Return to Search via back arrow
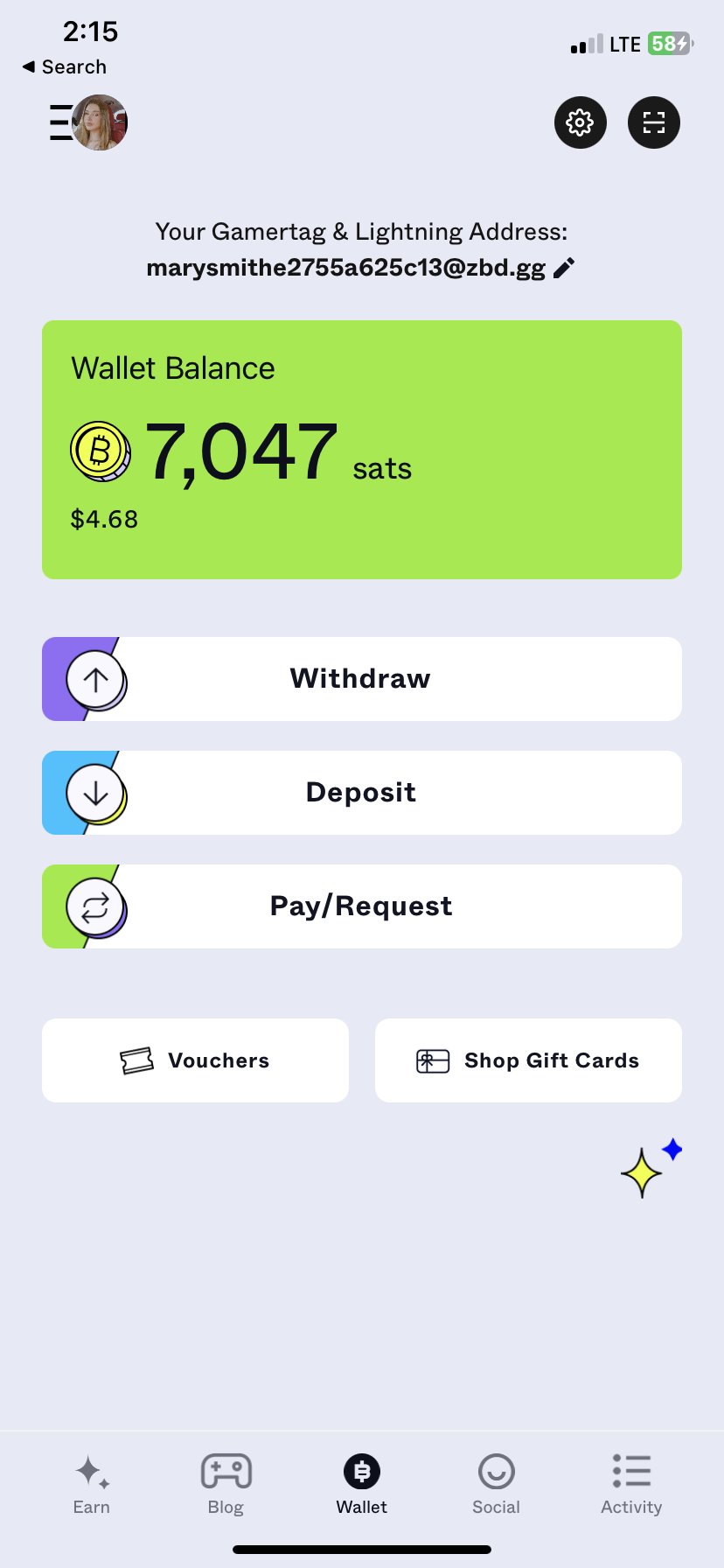This screenshot has width=724, height=1568. (64, 67)
